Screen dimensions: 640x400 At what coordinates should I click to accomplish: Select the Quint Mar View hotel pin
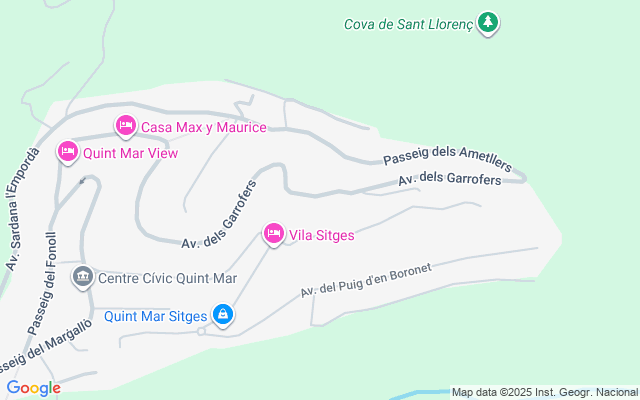click(67, 152)
